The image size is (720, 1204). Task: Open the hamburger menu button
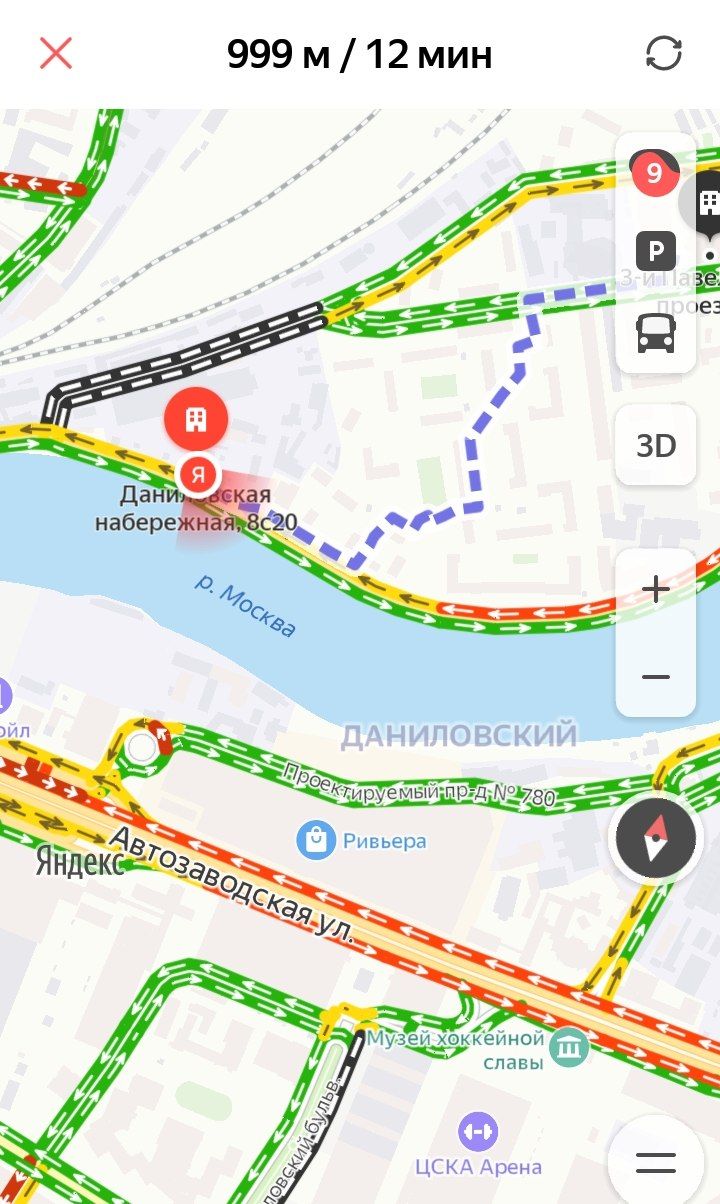click(x=657, y=1163)
